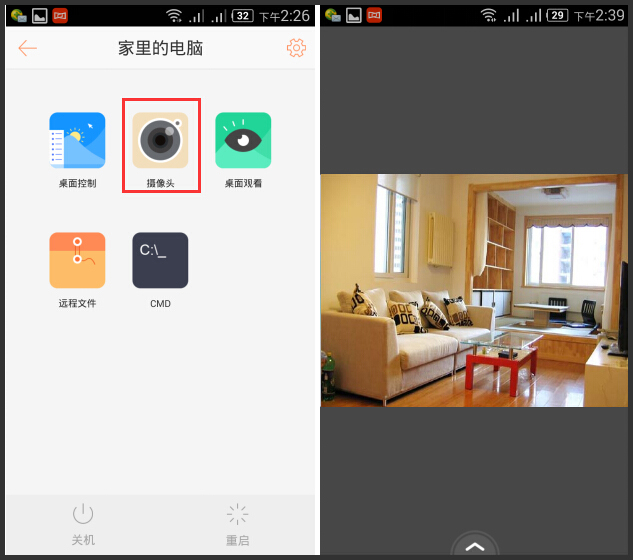
Task: Go back with the orange arrow
Action: [x=27, y=48]
